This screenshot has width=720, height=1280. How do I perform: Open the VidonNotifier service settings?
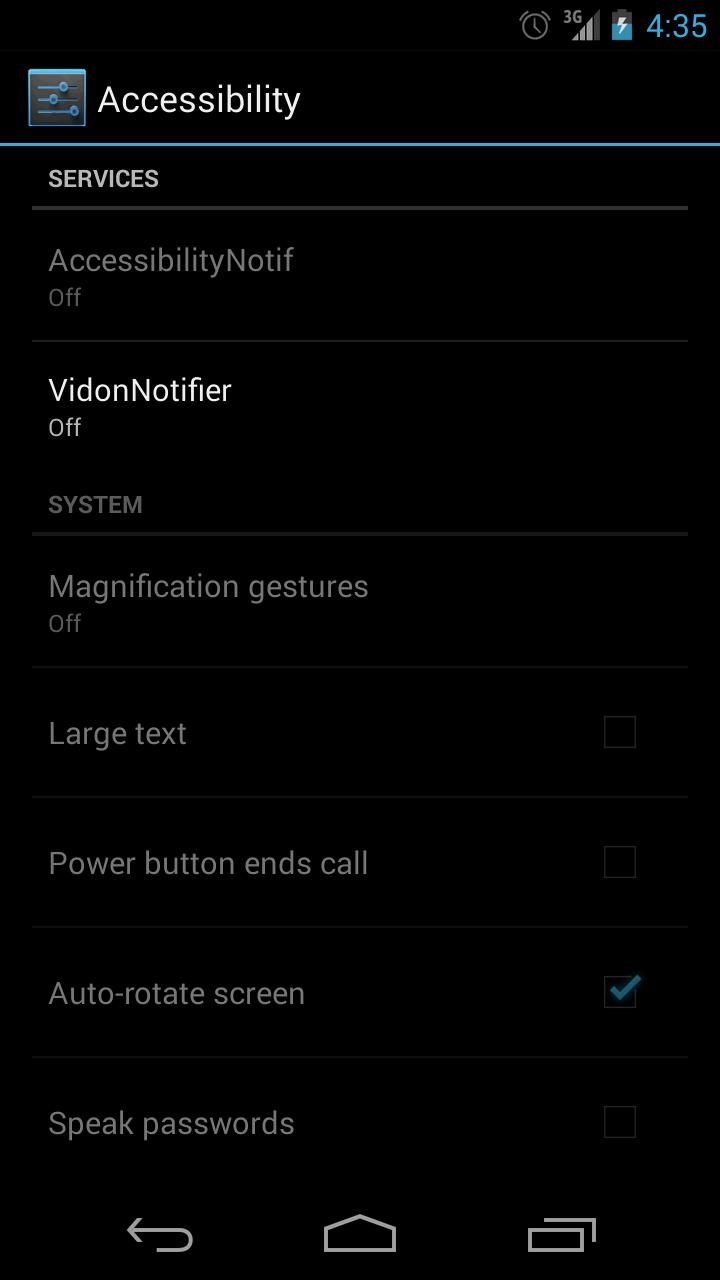(360, 406)
